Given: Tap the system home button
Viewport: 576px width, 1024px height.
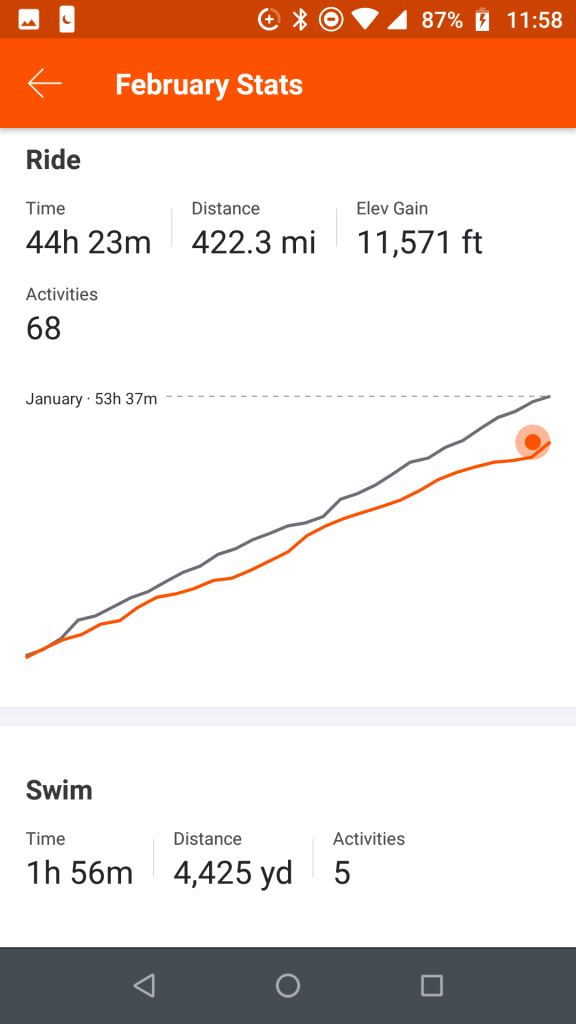Looking at the screenshot, I should point(288,985).
